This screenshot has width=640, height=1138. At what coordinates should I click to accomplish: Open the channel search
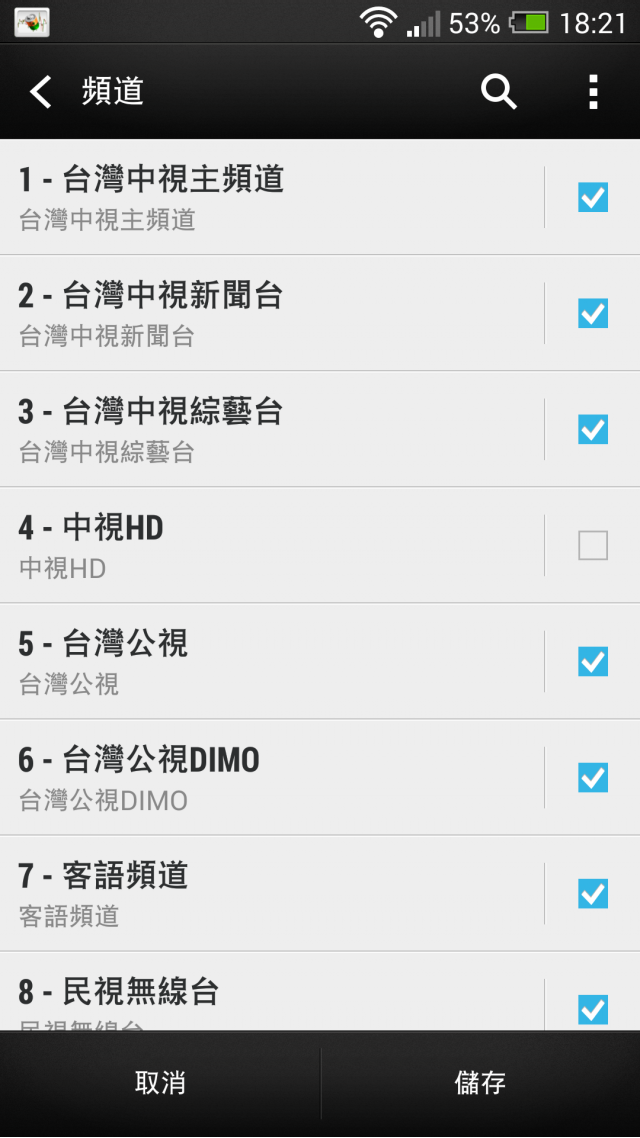[x=498, y=92]
